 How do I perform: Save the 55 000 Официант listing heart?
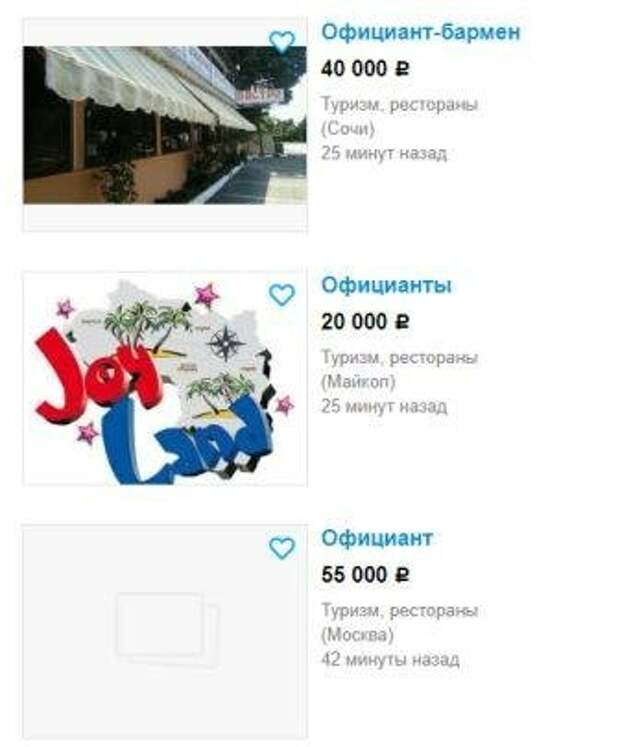pyautogui.click(x=282, y=548)
